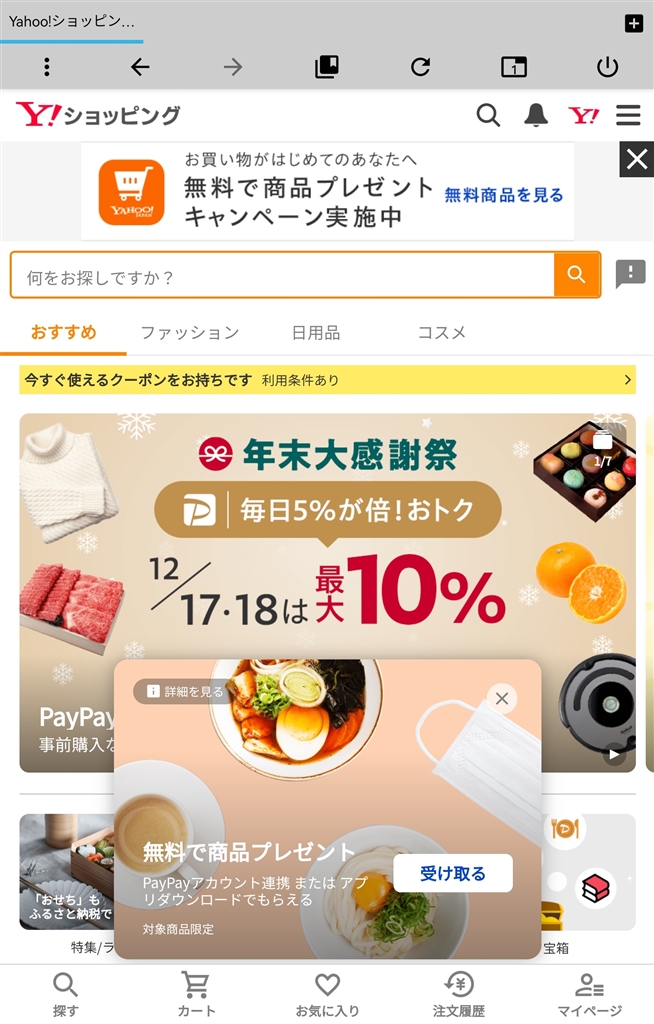Switch to the ファッション tab
The width and height of the screenshot is (654, 1024).
click(189, 332)
